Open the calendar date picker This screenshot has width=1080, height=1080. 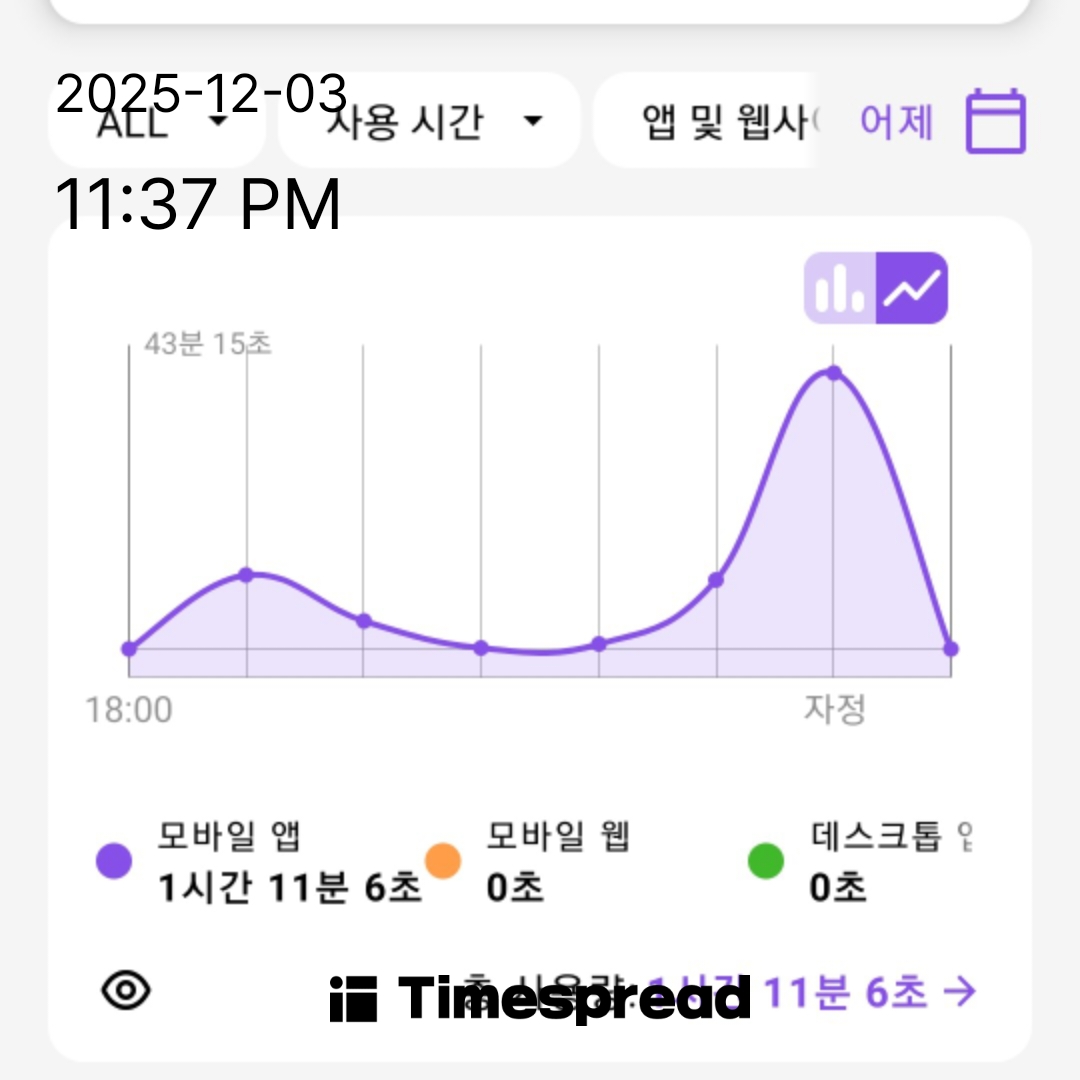point(995,122)
